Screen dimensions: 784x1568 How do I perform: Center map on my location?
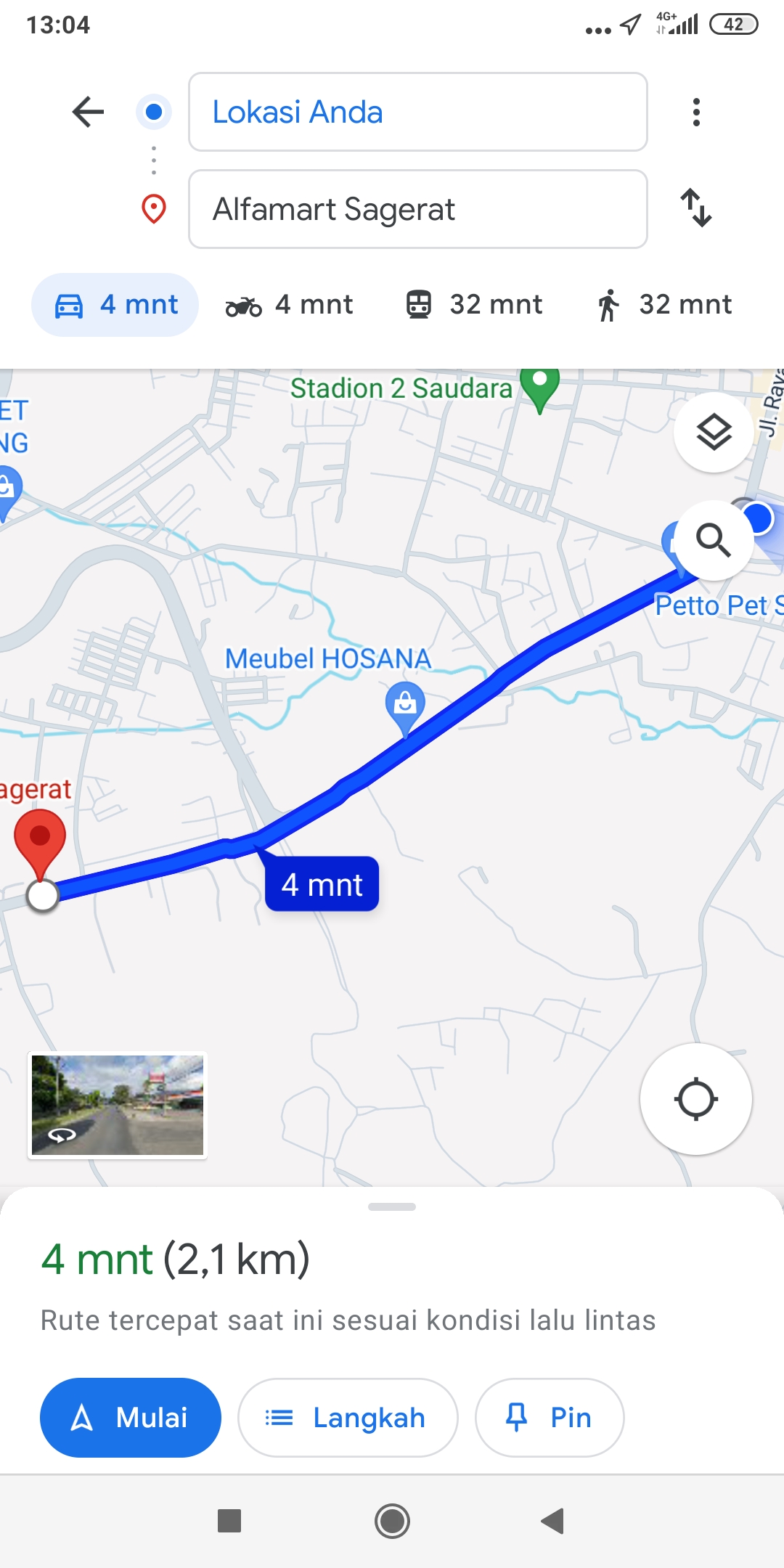tap(695, 1099)
